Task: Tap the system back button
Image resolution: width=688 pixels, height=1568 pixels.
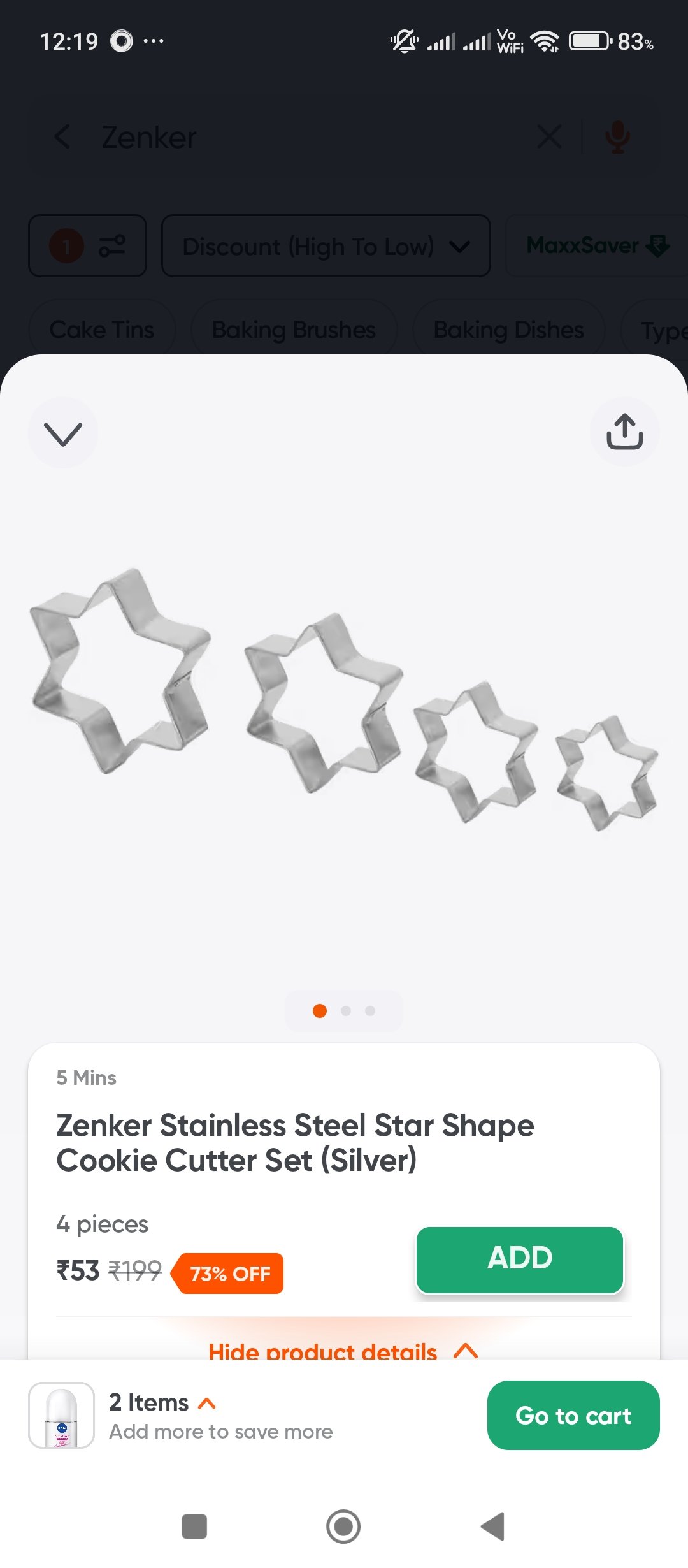Action: 493,1527
